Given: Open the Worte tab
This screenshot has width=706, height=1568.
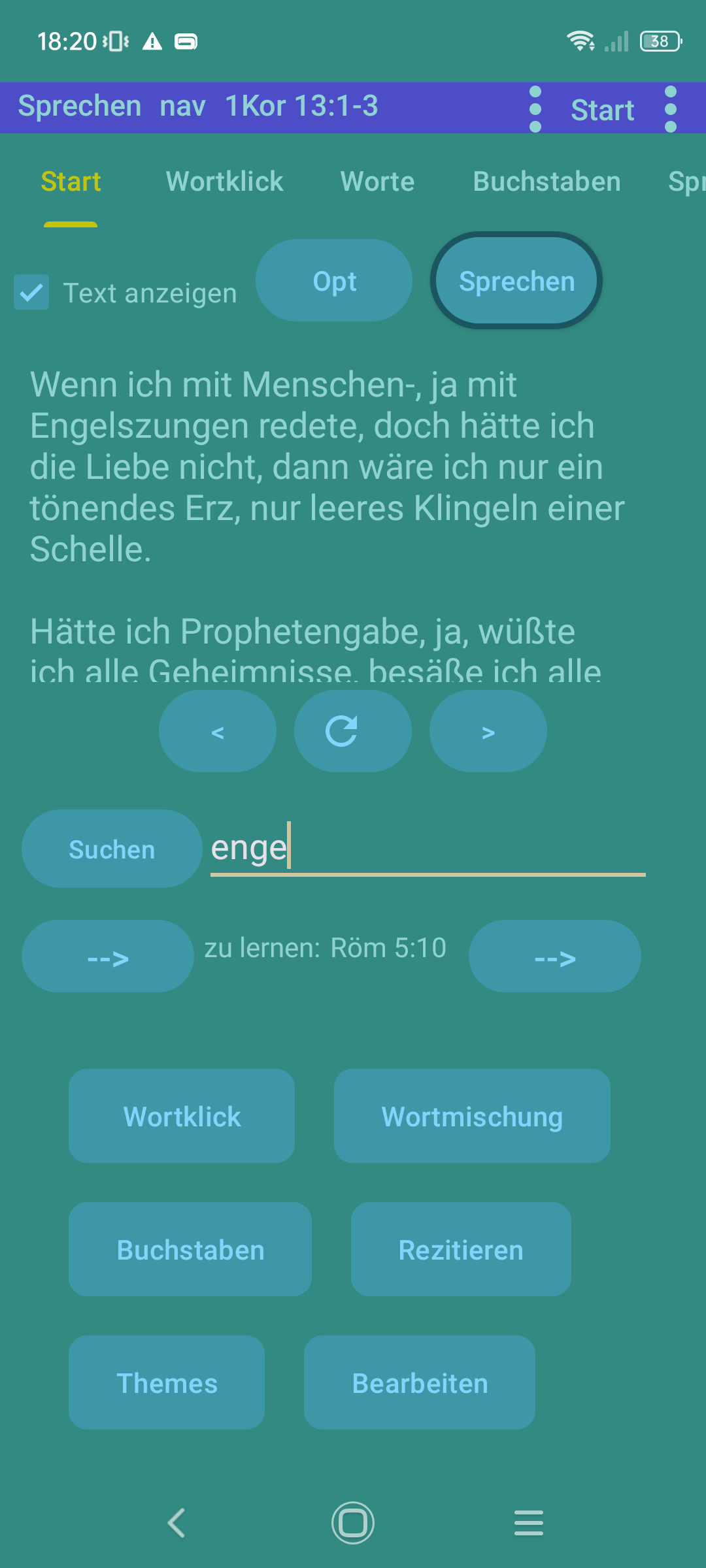Looking at the screenshot, I should click(377, 182).
